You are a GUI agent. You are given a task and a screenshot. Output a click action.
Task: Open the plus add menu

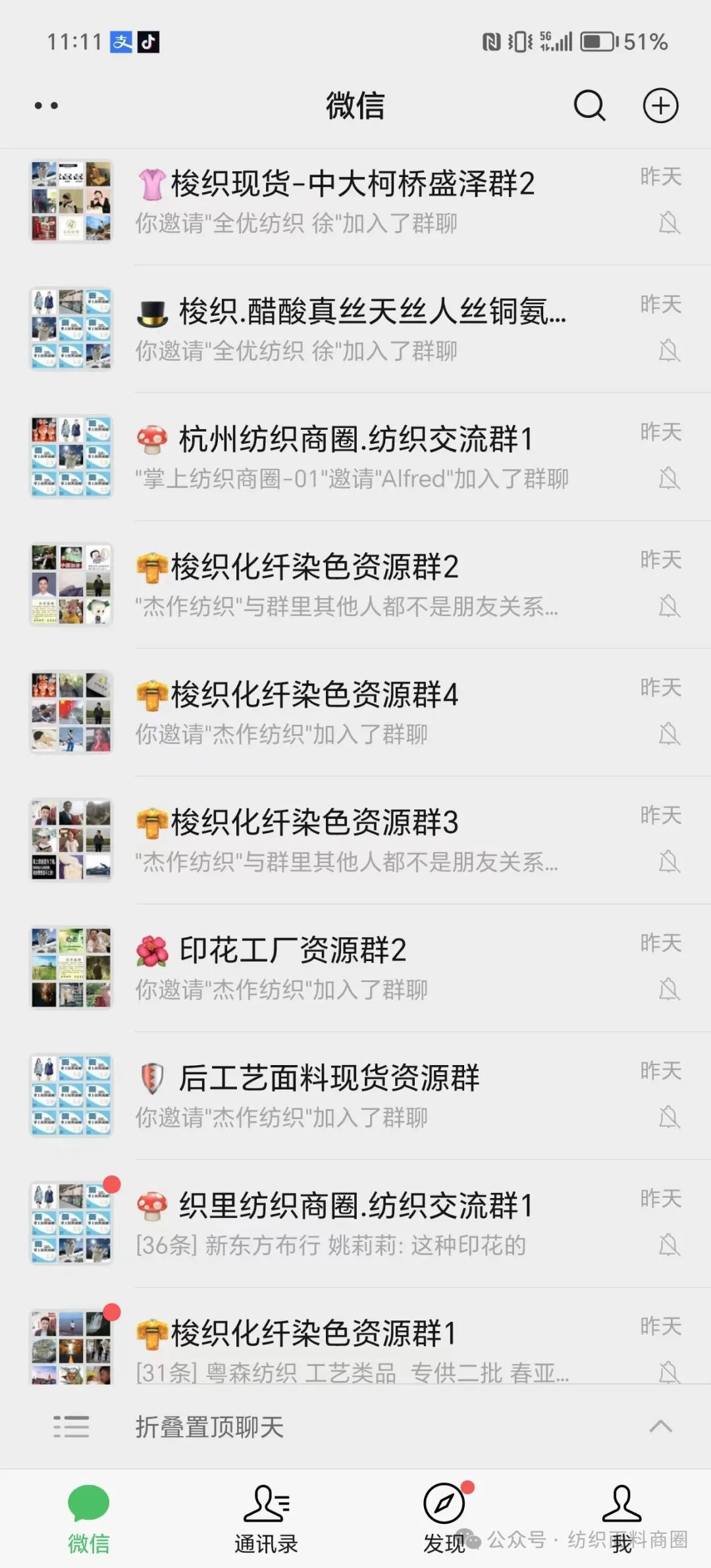coord(660,105)
